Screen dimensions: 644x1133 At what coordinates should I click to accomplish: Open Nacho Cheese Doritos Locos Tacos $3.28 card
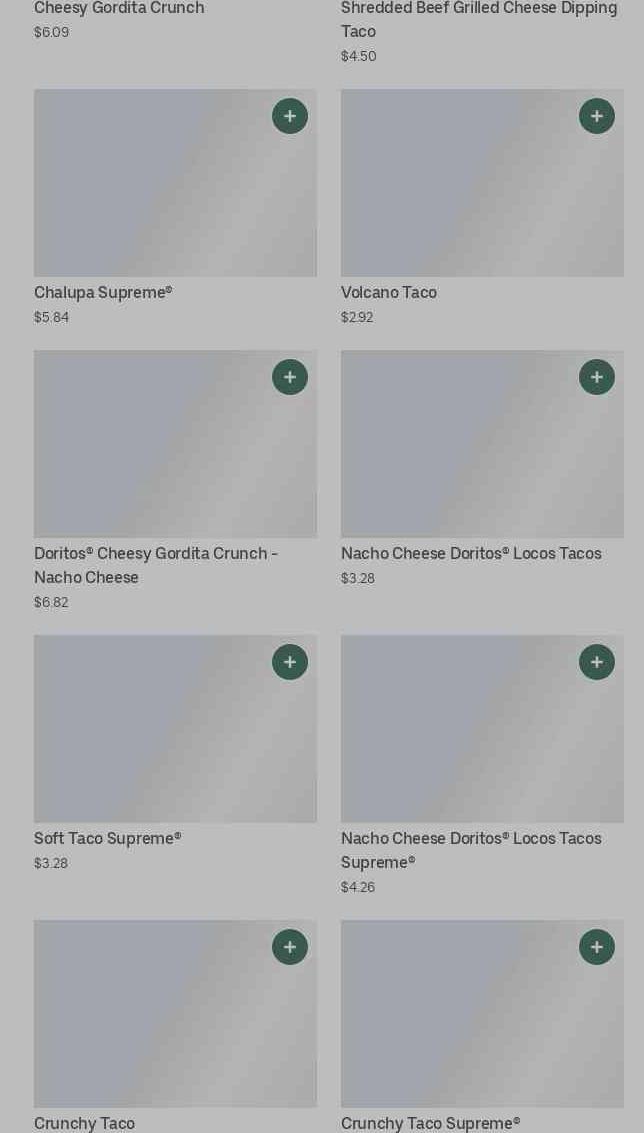coord(482,469)
